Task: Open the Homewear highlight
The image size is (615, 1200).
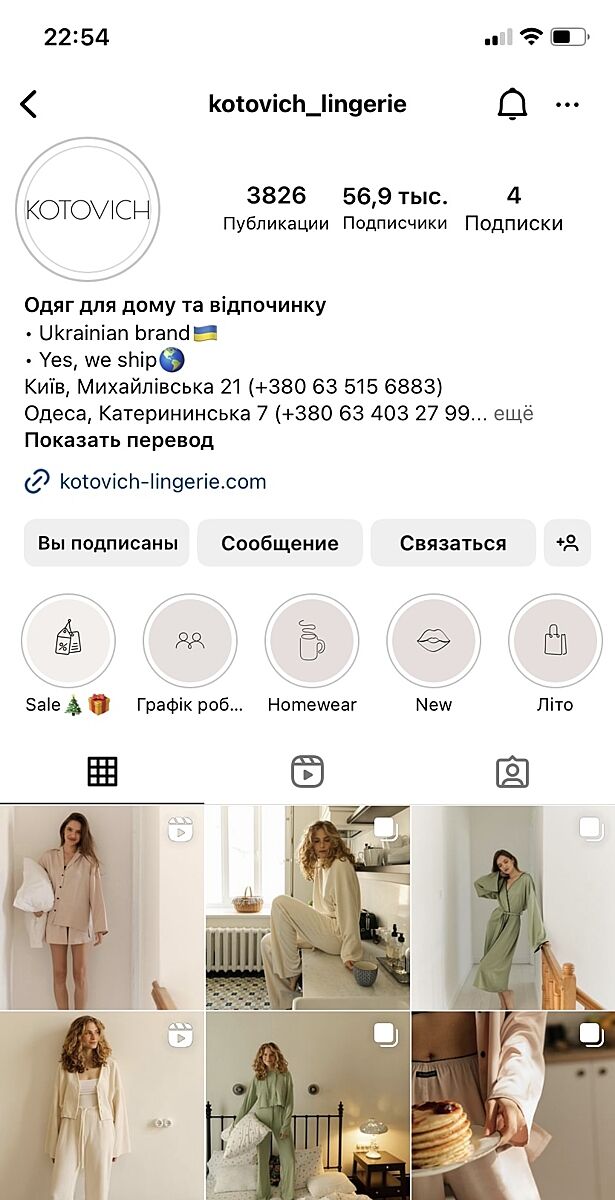Action: click(311, 642)
